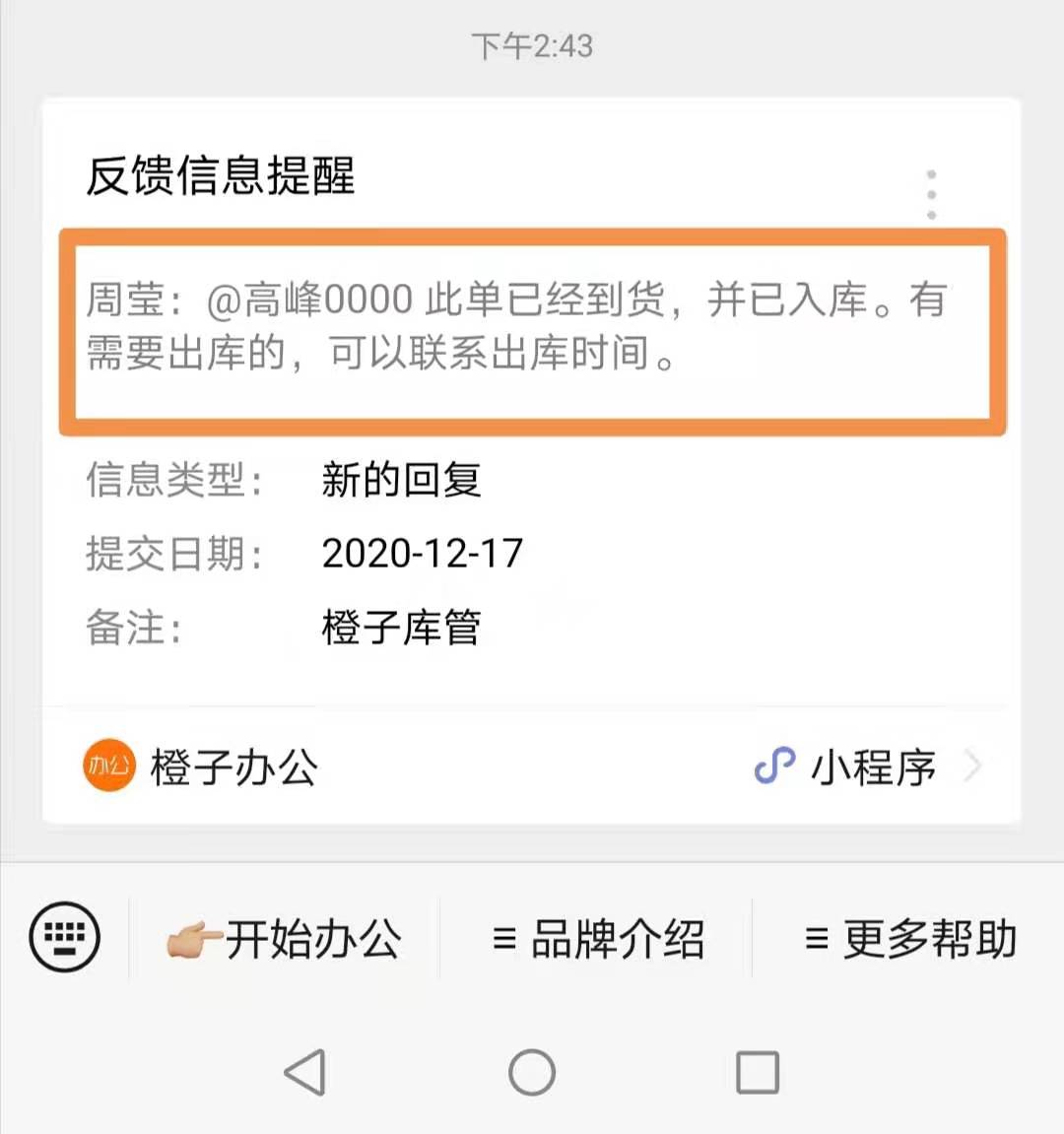Go back using system back button
Viewport: 1064px width, 1134px height.
[x=305, y=1072]
